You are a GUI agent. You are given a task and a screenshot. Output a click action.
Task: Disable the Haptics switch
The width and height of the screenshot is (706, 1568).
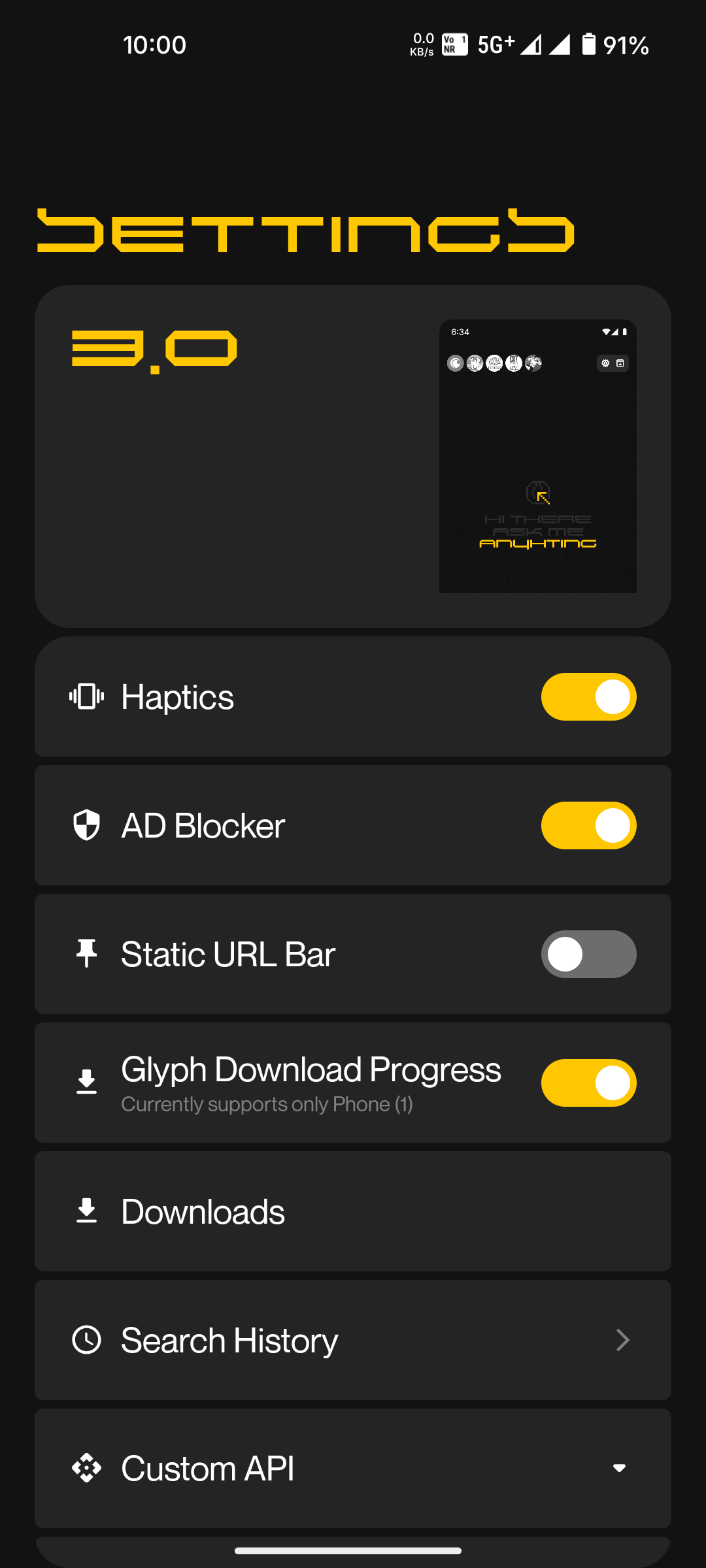click(588, 696)
